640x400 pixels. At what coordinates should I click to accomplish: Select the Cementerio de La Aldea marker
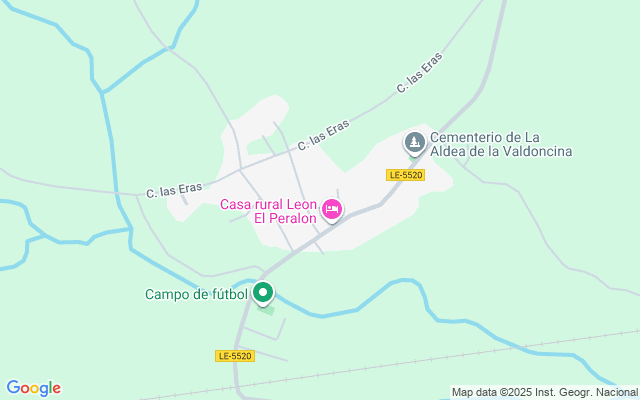[414, 143]
